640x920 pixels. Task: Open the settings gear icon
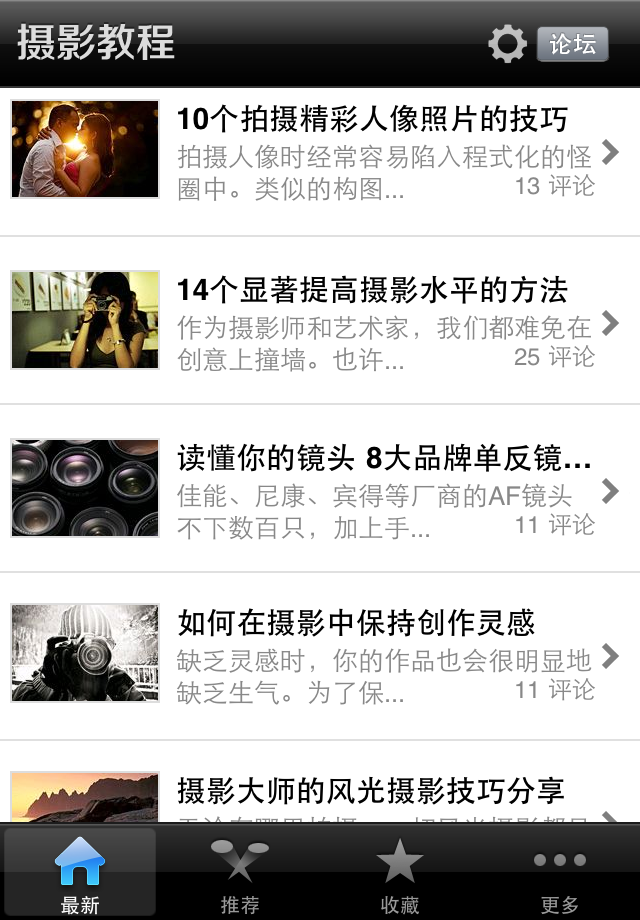coord(507,44)
